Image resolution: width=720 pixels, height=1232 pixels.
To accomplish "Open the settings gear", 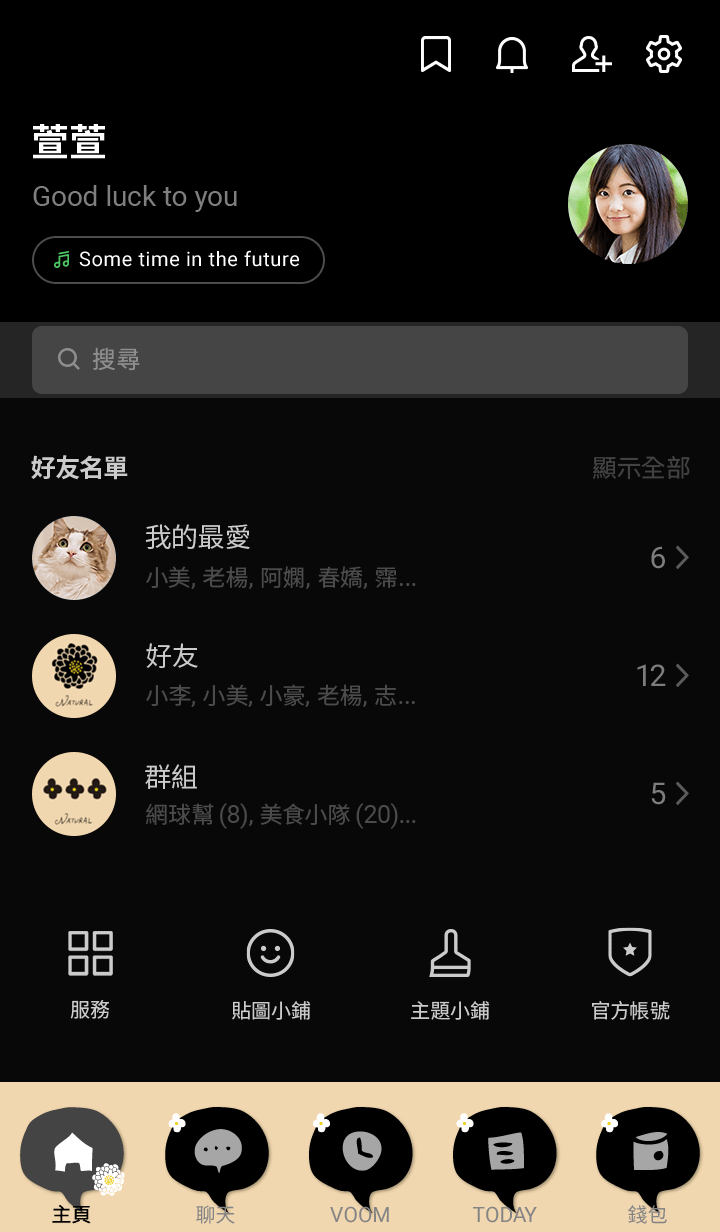I will point(664,55).
